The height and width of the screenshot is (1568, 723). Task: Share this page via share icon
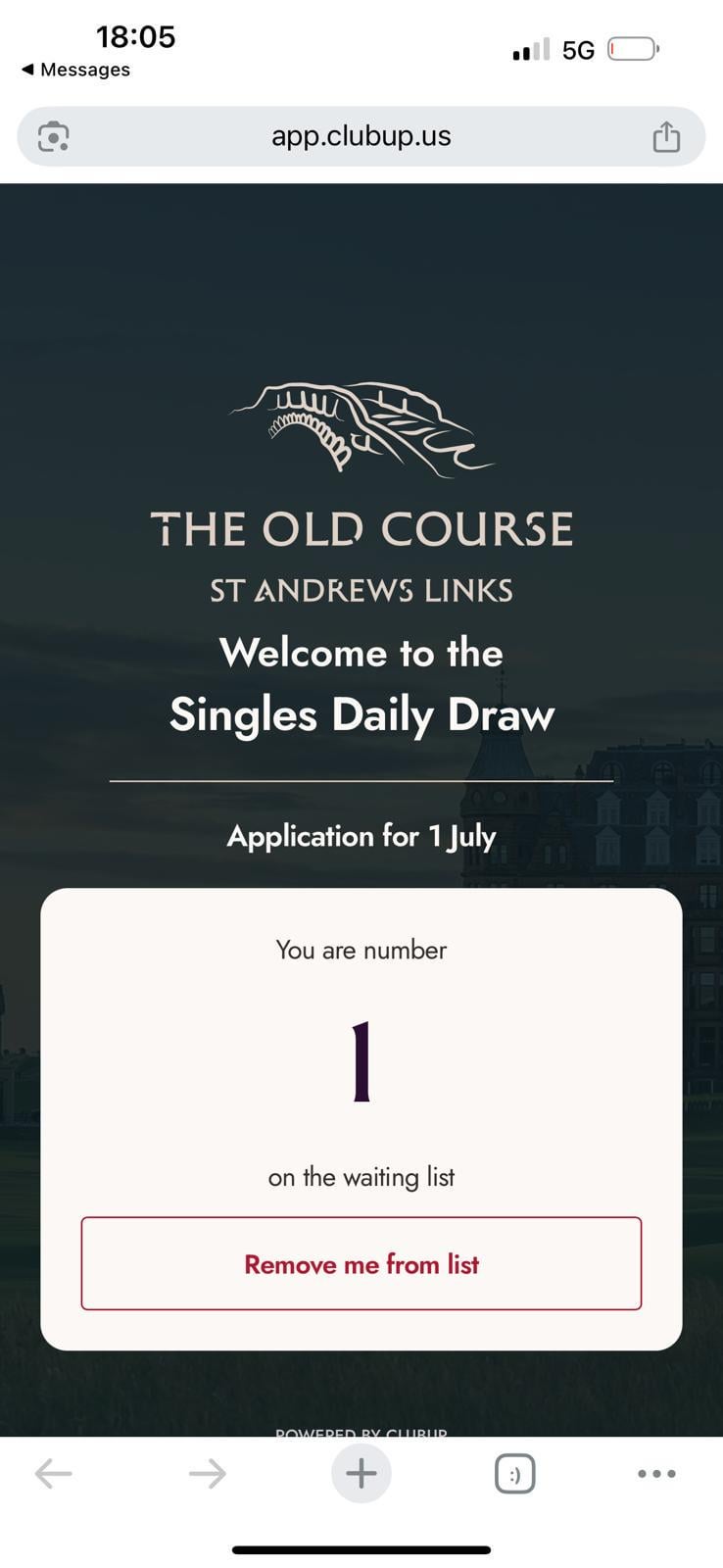tap(666, 136)
